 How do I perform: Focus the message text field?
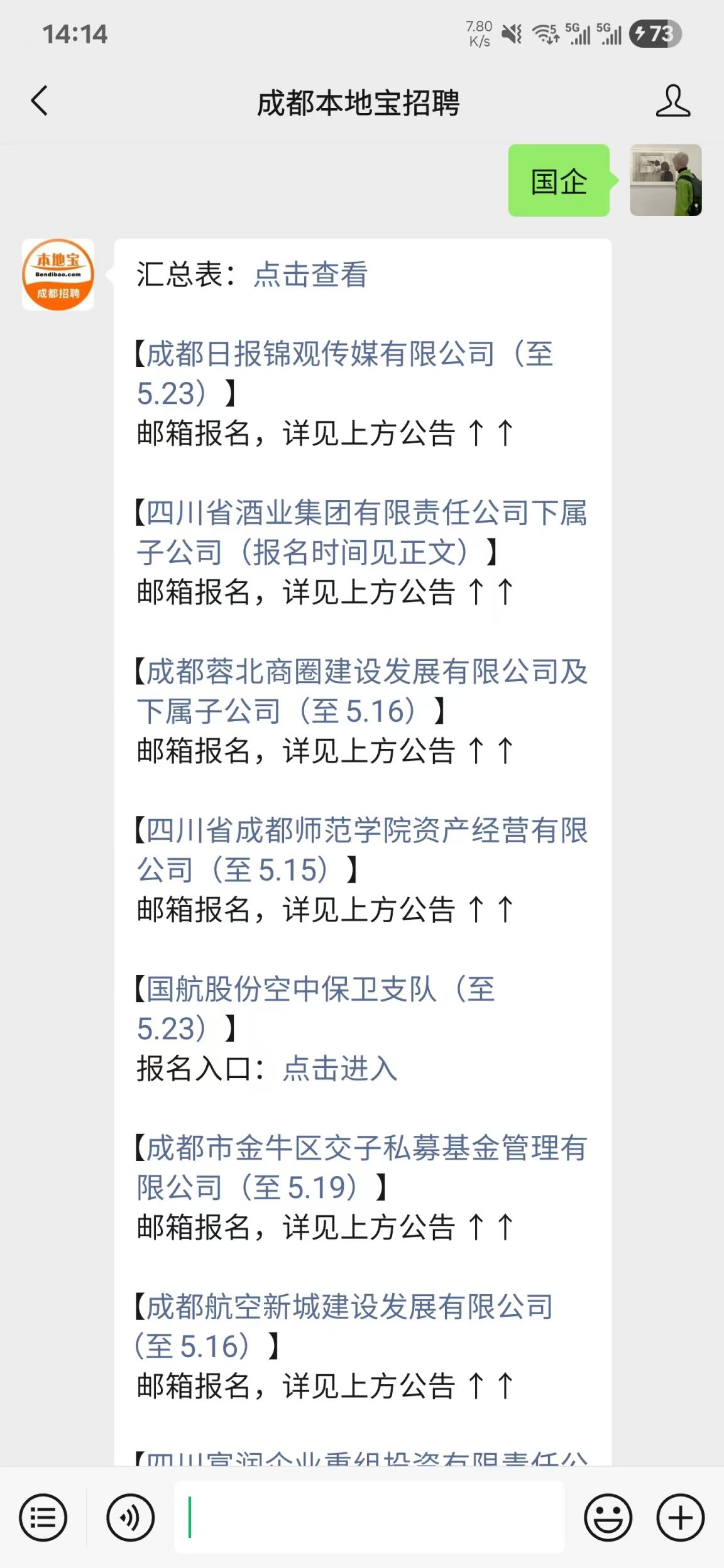(369, 1518)
